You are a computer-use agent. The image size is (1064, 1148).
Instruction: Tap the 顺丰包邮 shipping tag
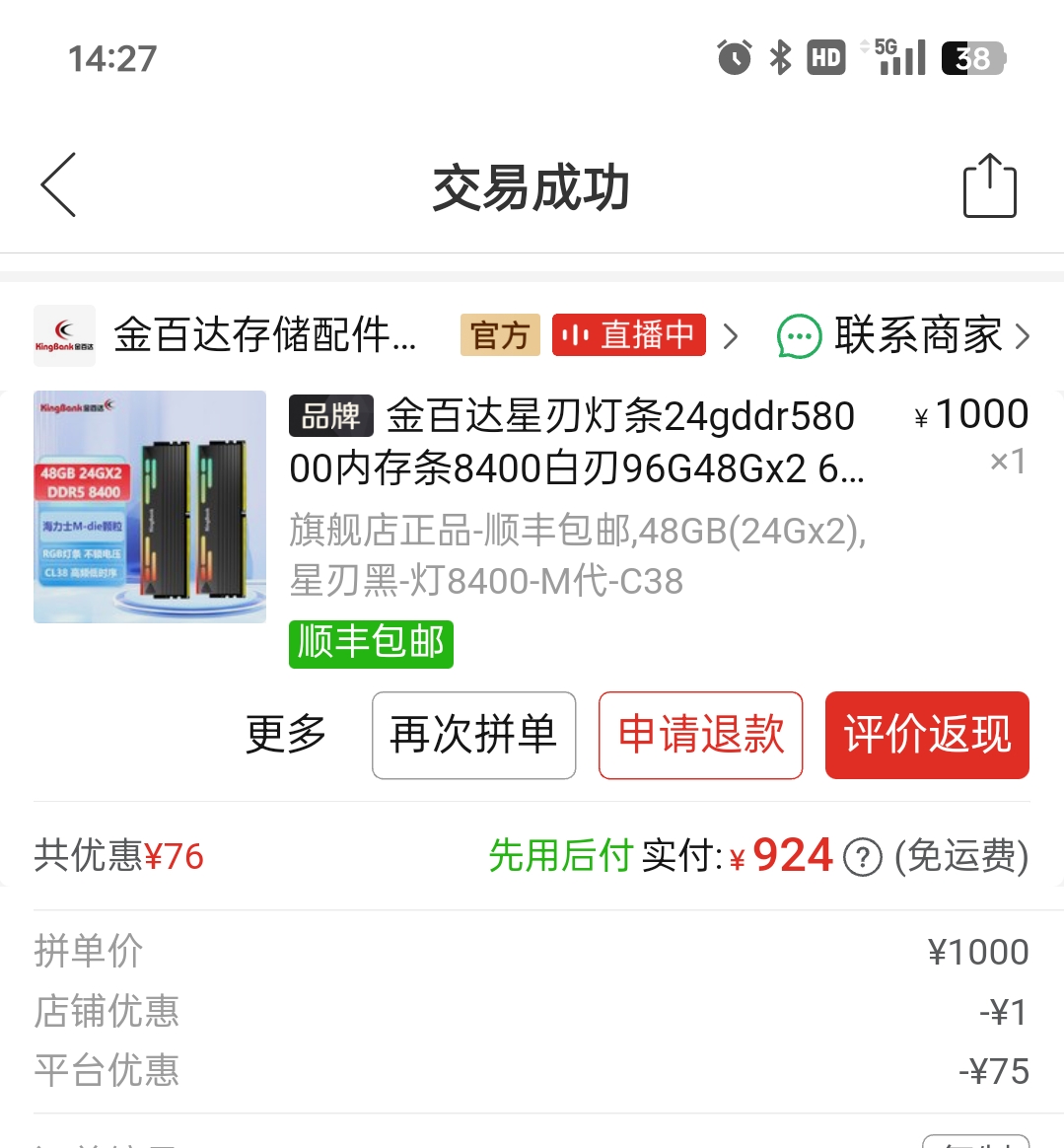[x=370, y=644]
